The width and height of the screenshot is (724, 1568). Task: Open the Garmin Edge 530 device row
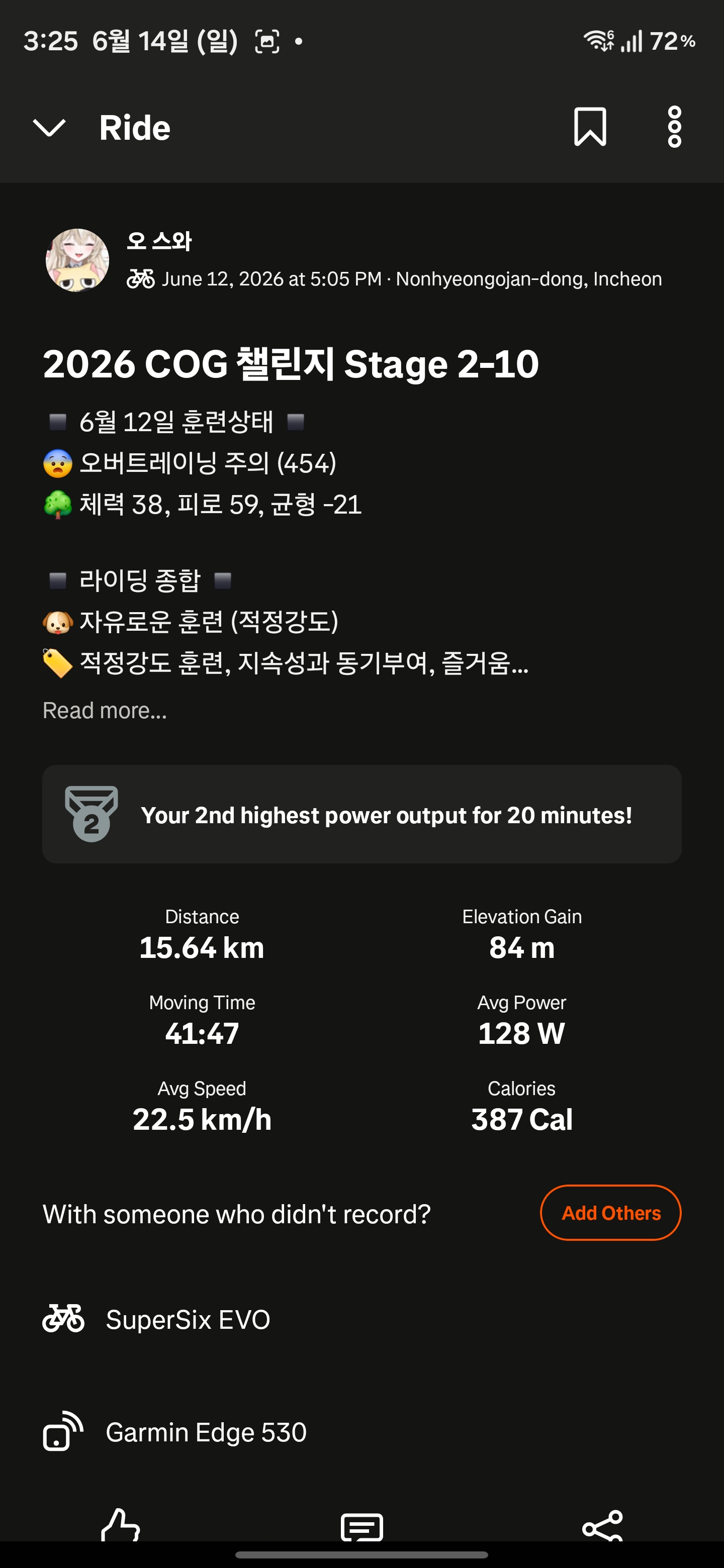[361, 1432]
